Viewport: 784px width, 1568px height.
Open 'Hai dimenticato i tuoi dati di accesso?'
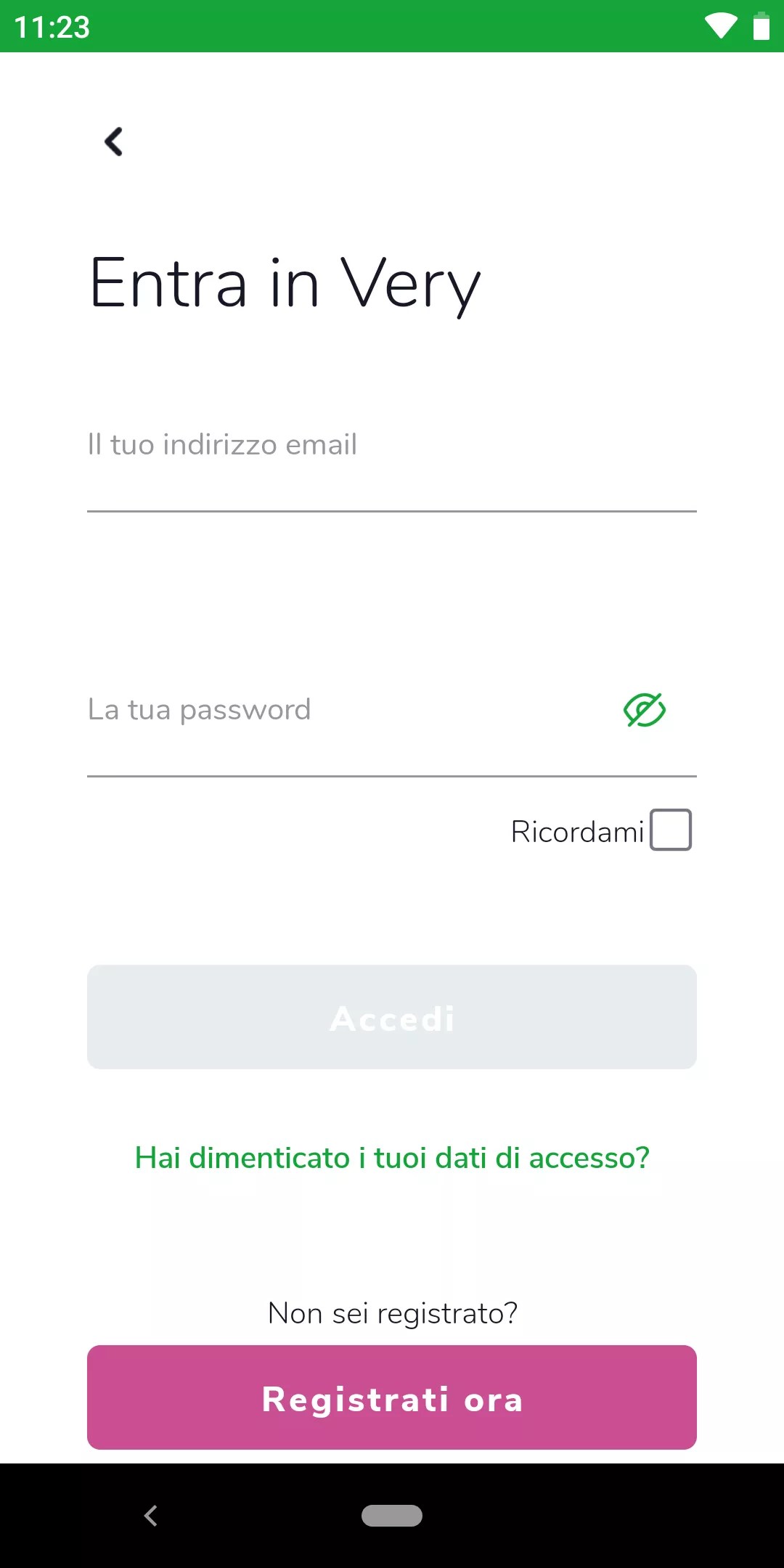coord(392,1159)
